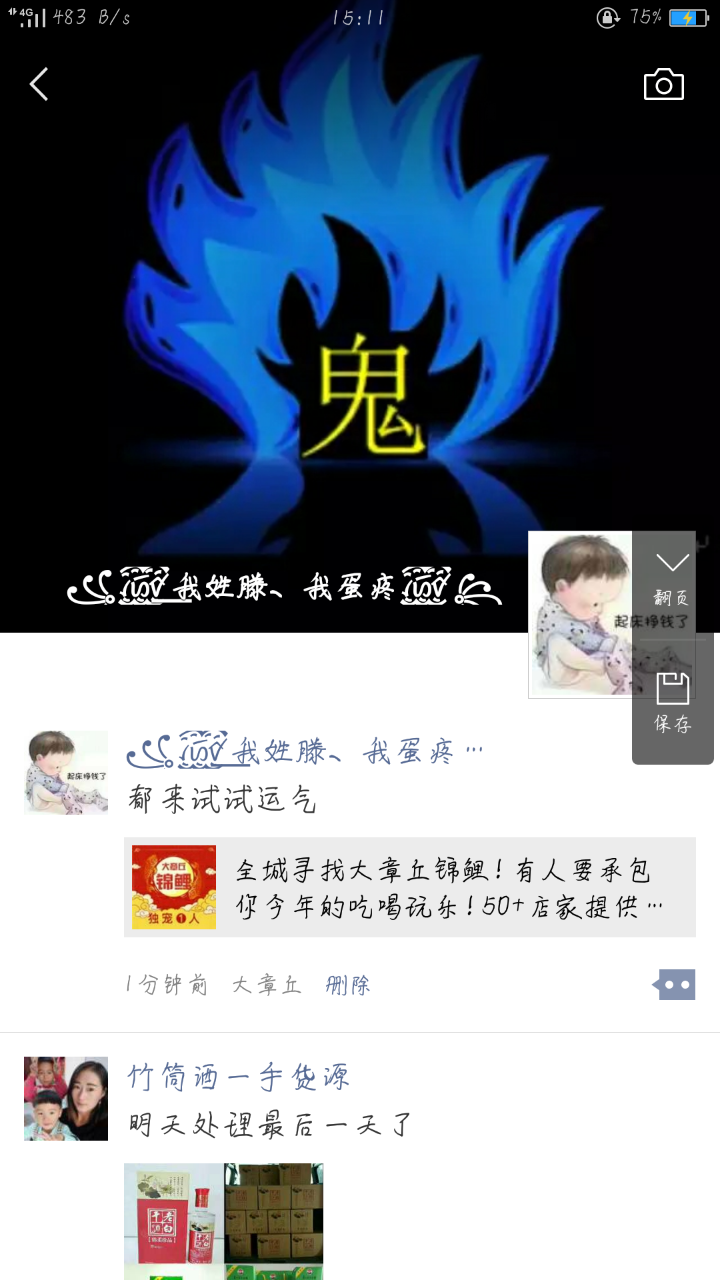Screen dimensions: 720x1280
Task: Tap the 保存 save button
Action: pyautogui.click(x=672, y=702)
